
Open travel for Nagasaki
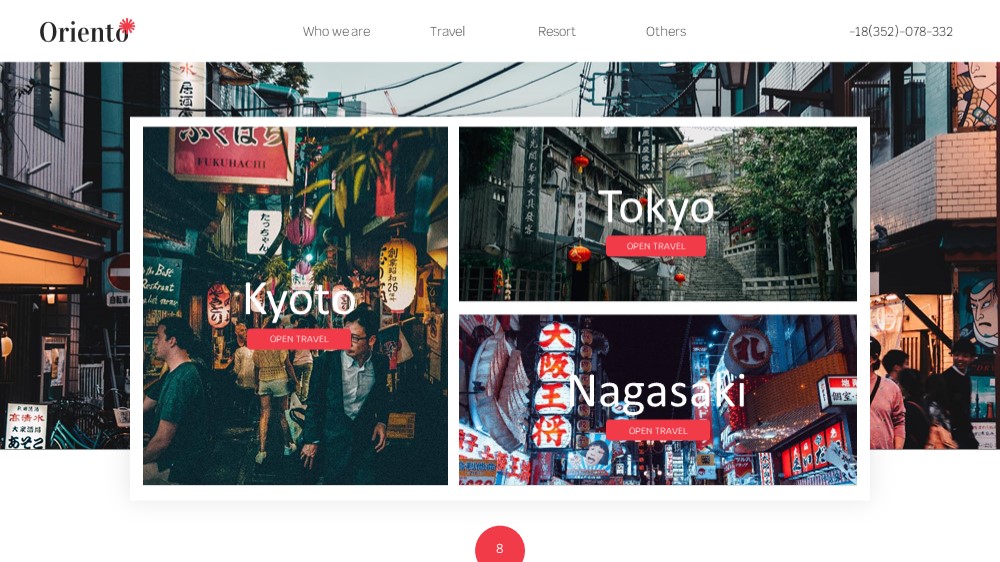(x=657, y=431)
